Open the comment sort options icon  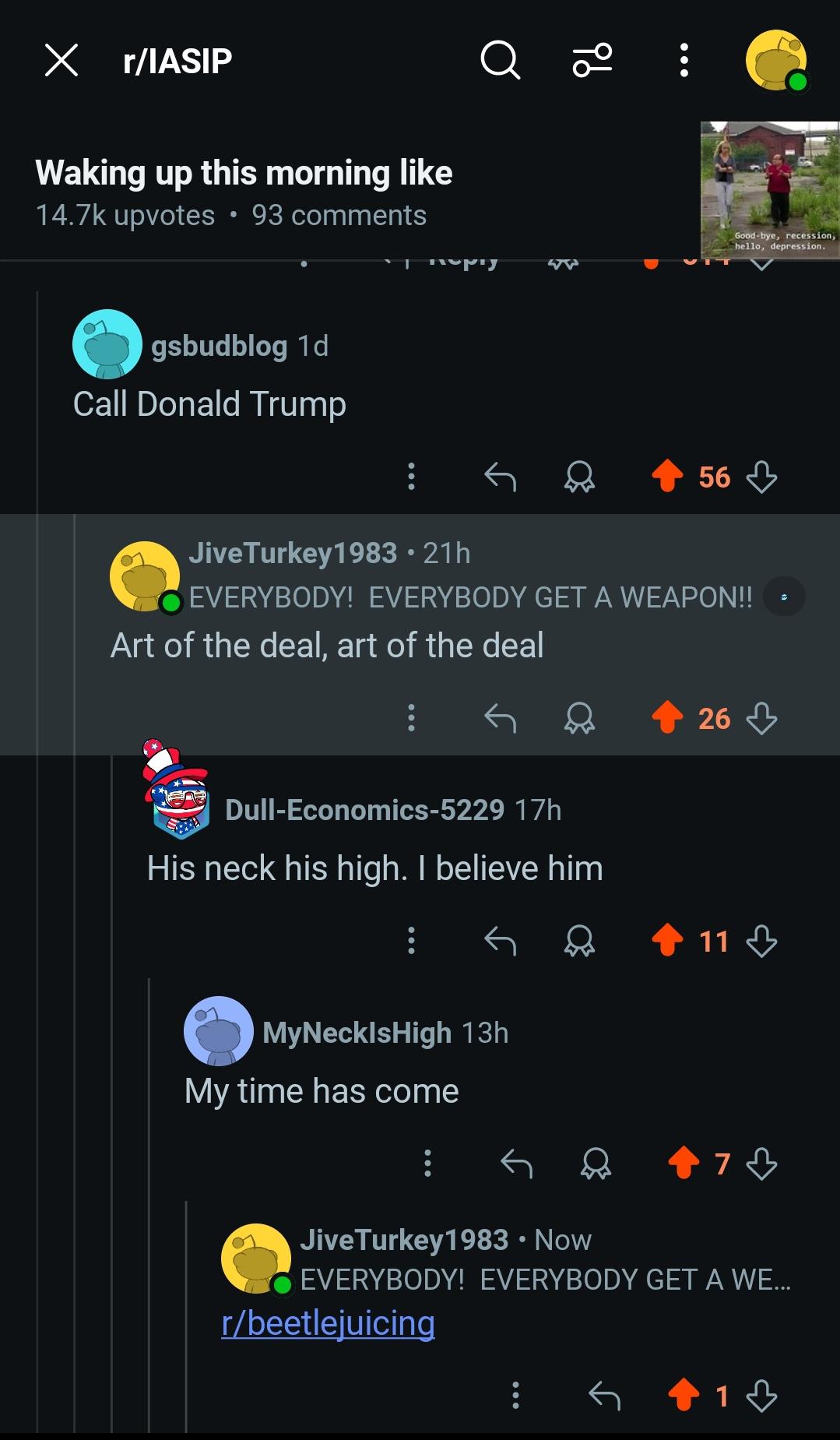tap(592, 60)
